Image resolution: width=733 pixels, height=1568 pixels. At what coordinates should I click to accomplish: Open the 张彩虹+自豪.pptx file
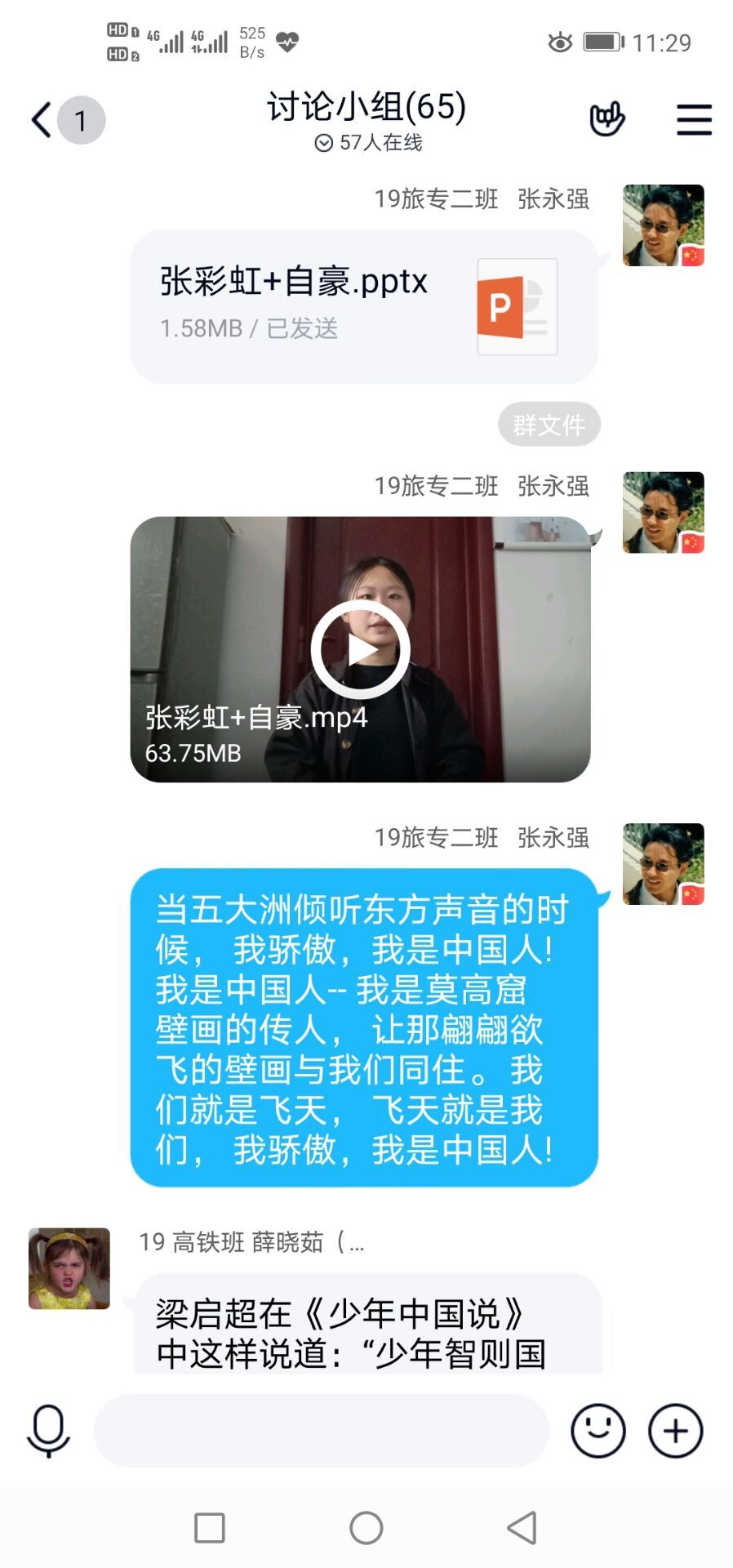(x=363, y=306)
